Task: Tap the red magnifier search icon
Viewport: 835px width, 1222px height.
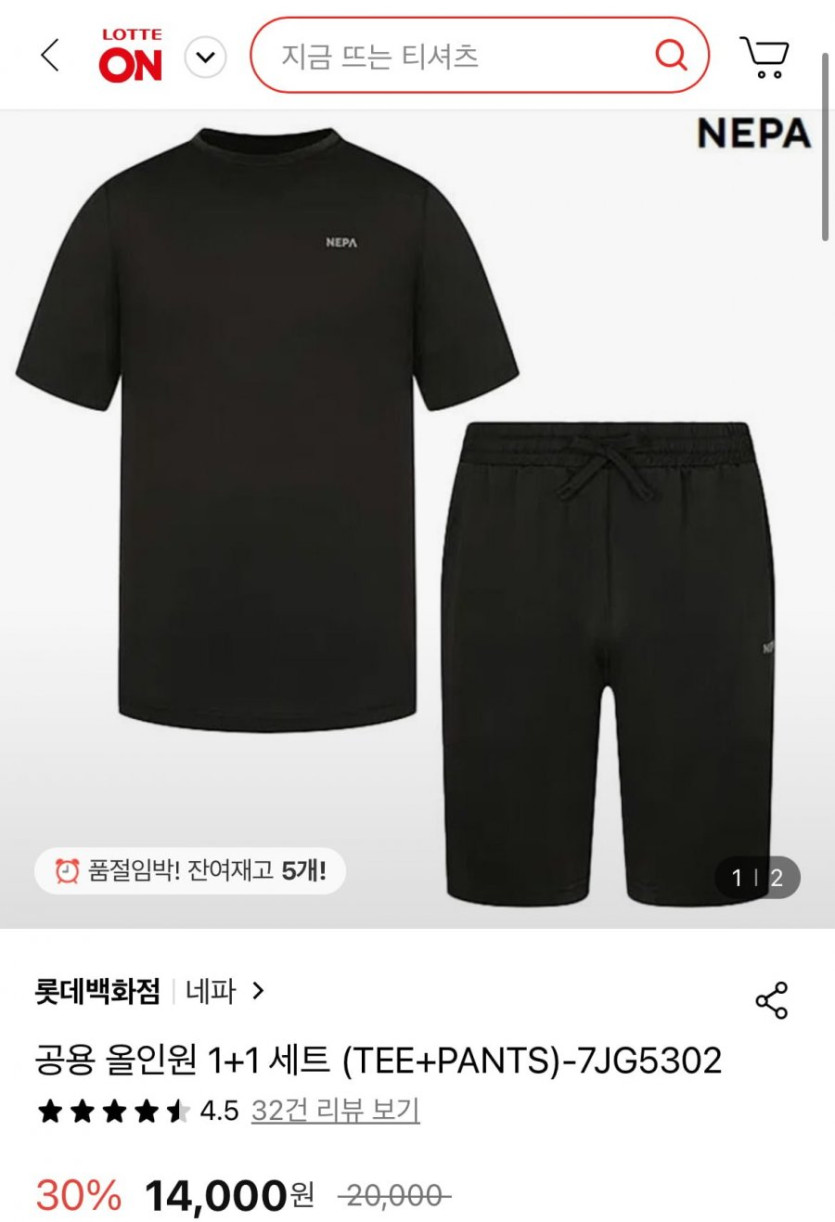Action: tap(671, 55)
